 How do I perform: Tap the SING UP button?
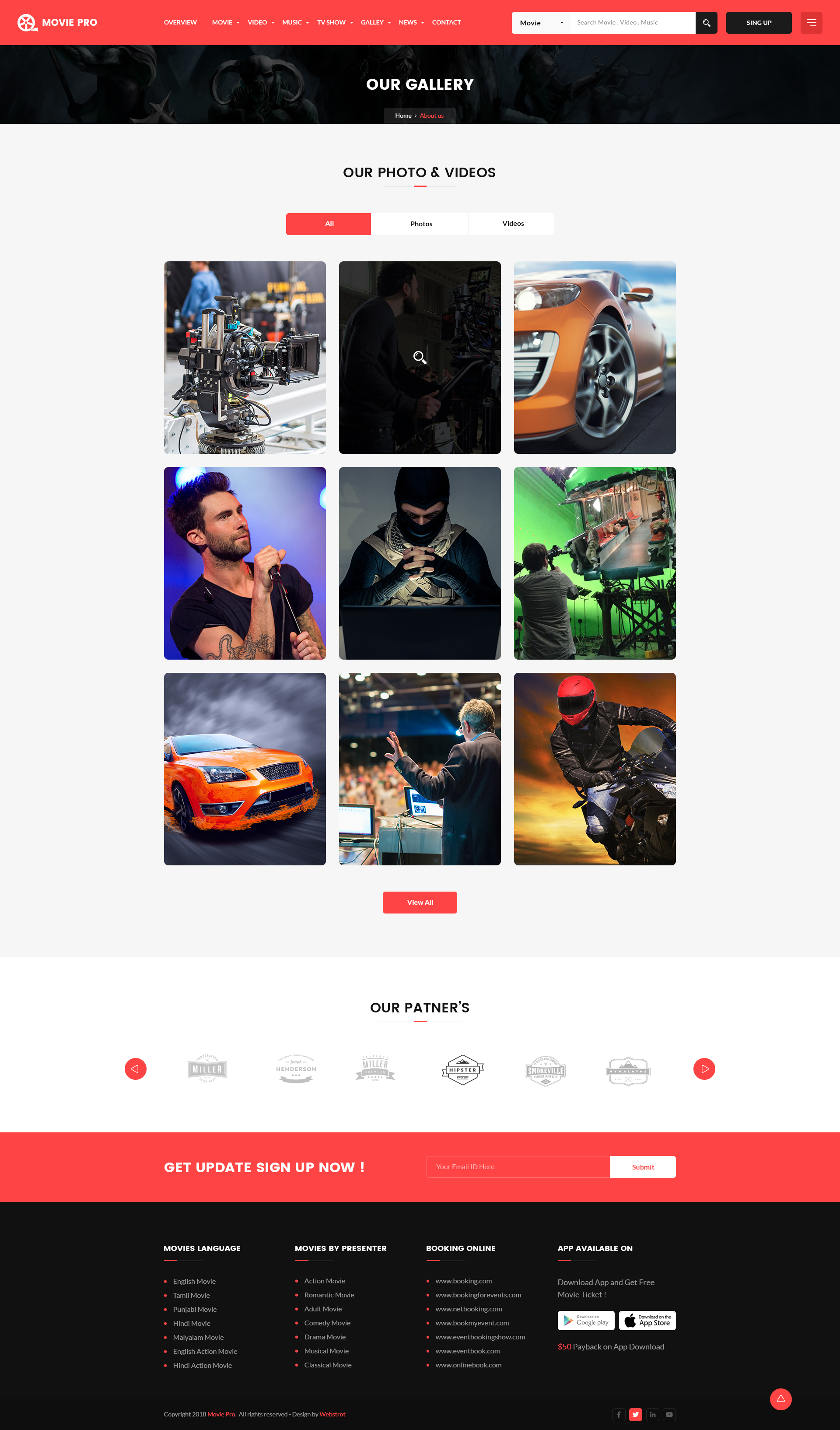758,23
